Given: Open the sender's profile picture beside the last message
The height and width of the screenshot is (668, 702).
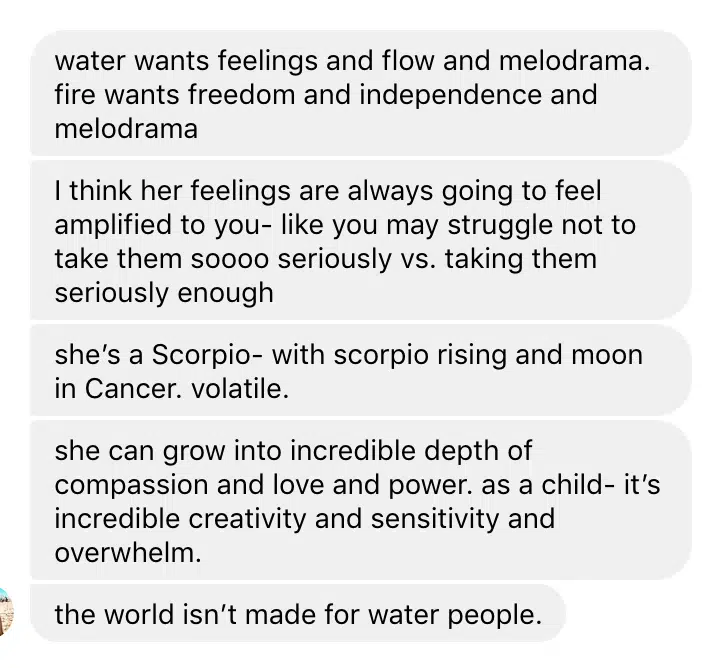Looking at the screenshot, I should (x=5, y=612).
